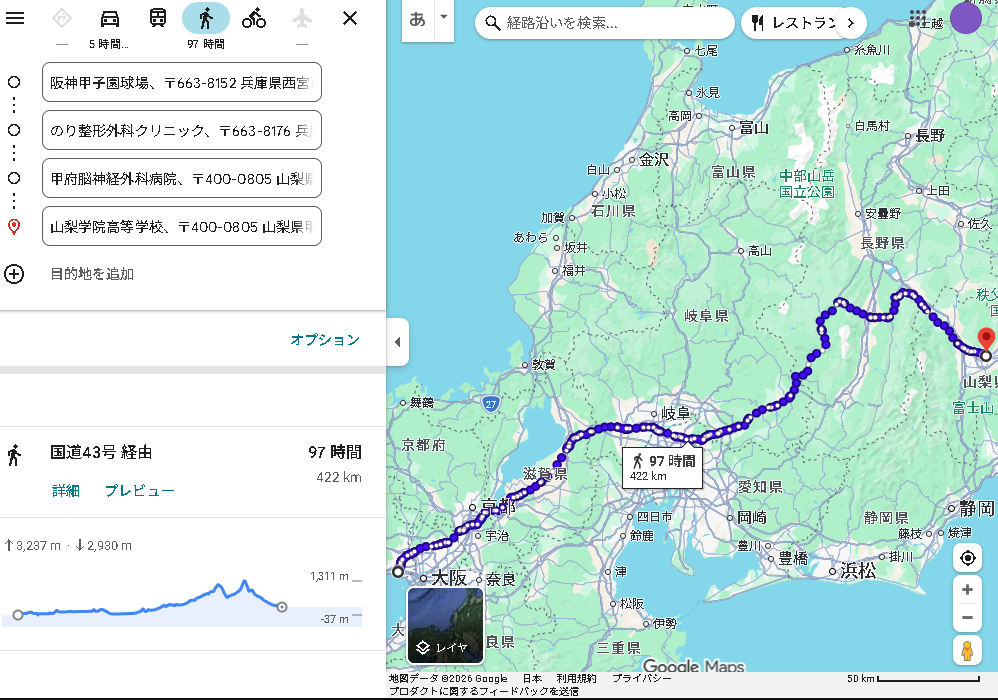
Task: Tap 目的地を追加 to add a destination
Action: (x=91, y=274)
